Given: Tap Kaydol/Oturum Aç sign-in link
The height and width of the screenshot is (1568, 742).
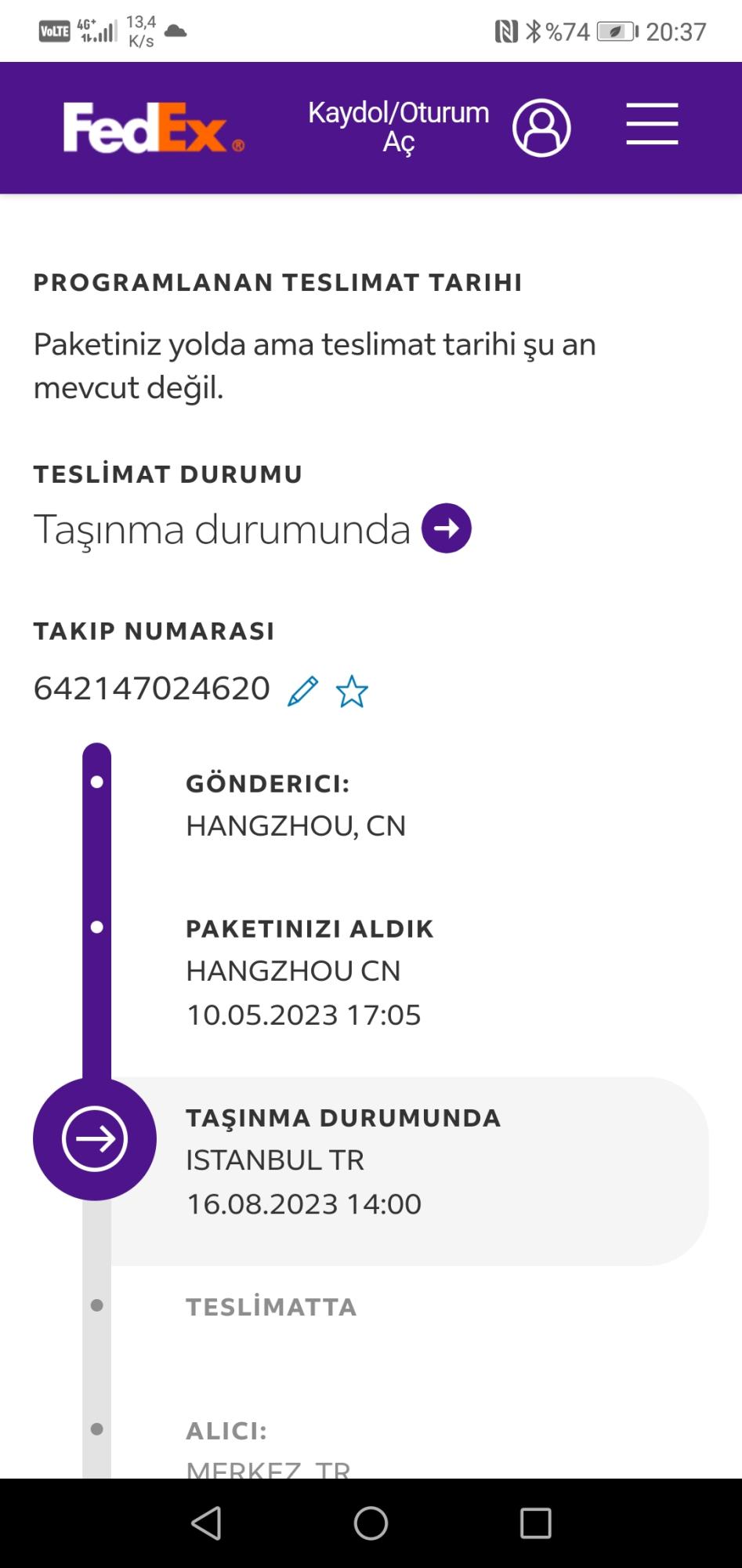Looking at the screenshot, I should tap(398, 127).
